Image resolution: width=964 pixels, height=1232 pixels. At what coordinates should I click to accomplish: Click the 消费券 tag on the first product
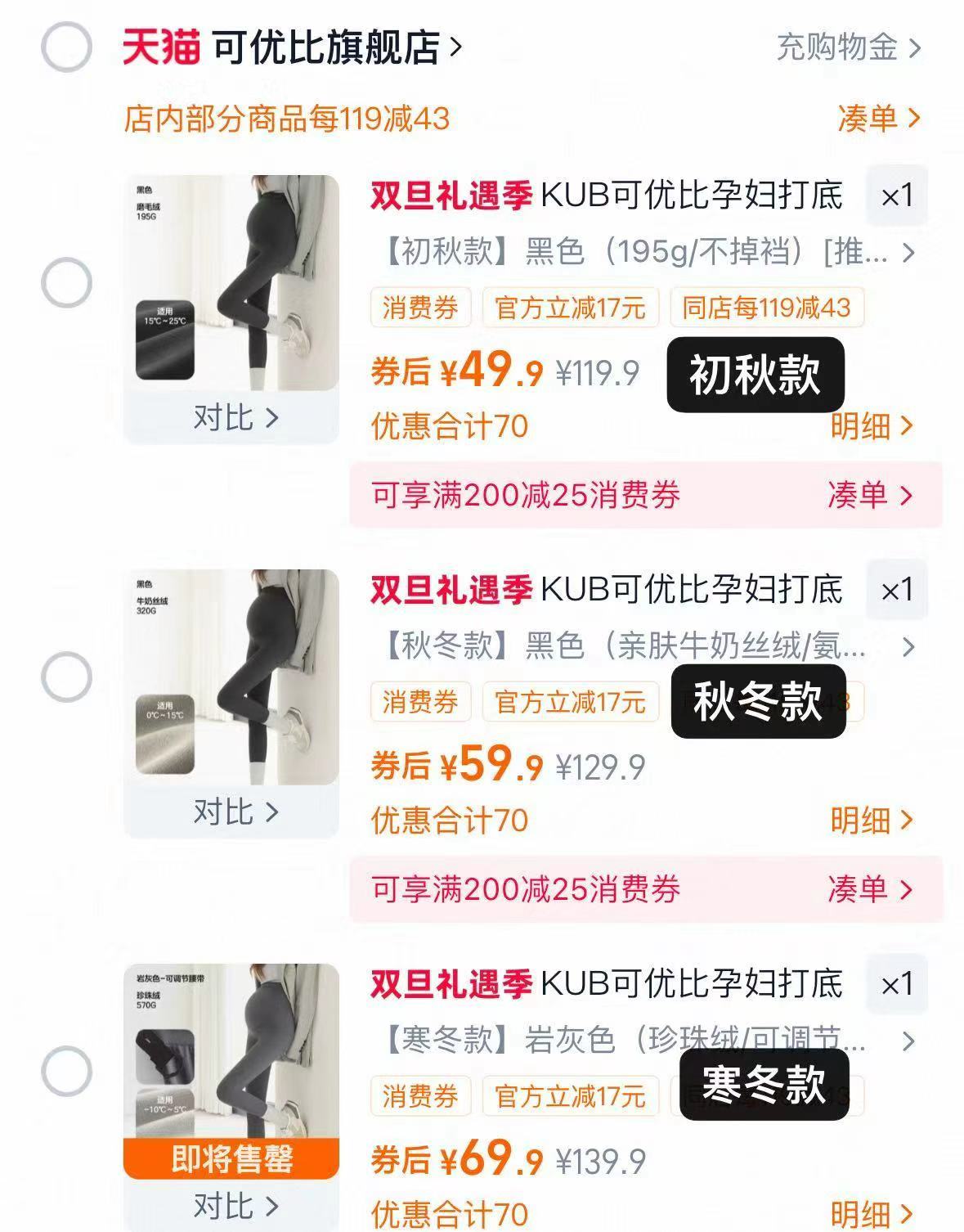422,306
